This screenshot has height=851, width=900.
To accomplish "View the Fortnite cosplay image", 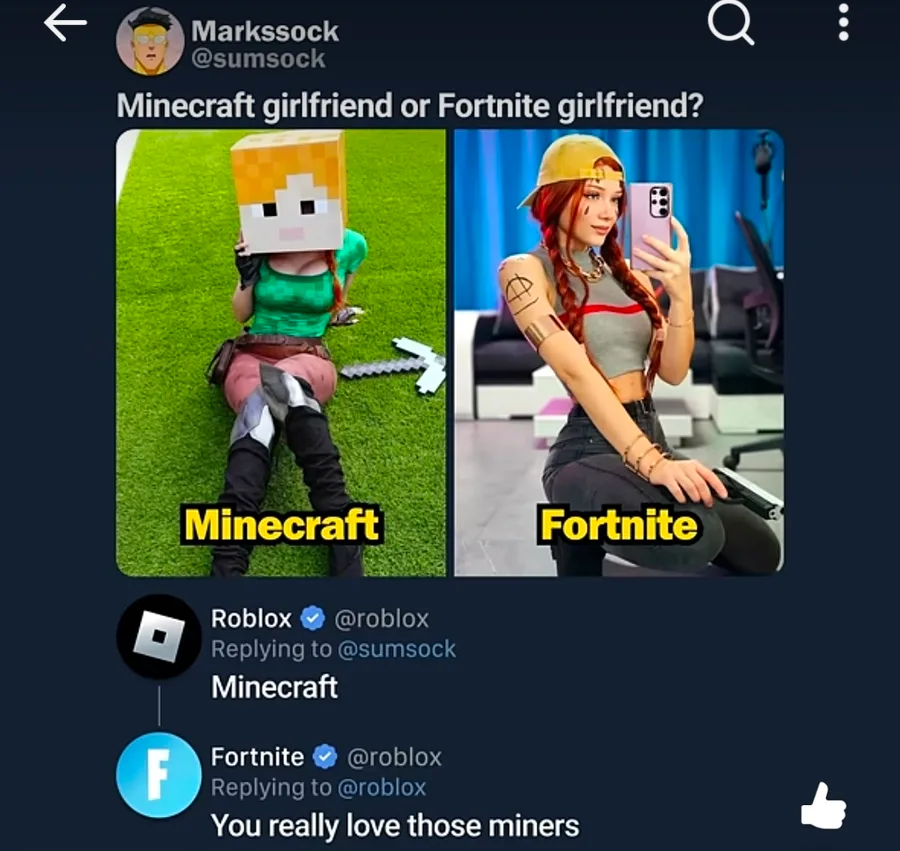I will (x=619, y=352).
